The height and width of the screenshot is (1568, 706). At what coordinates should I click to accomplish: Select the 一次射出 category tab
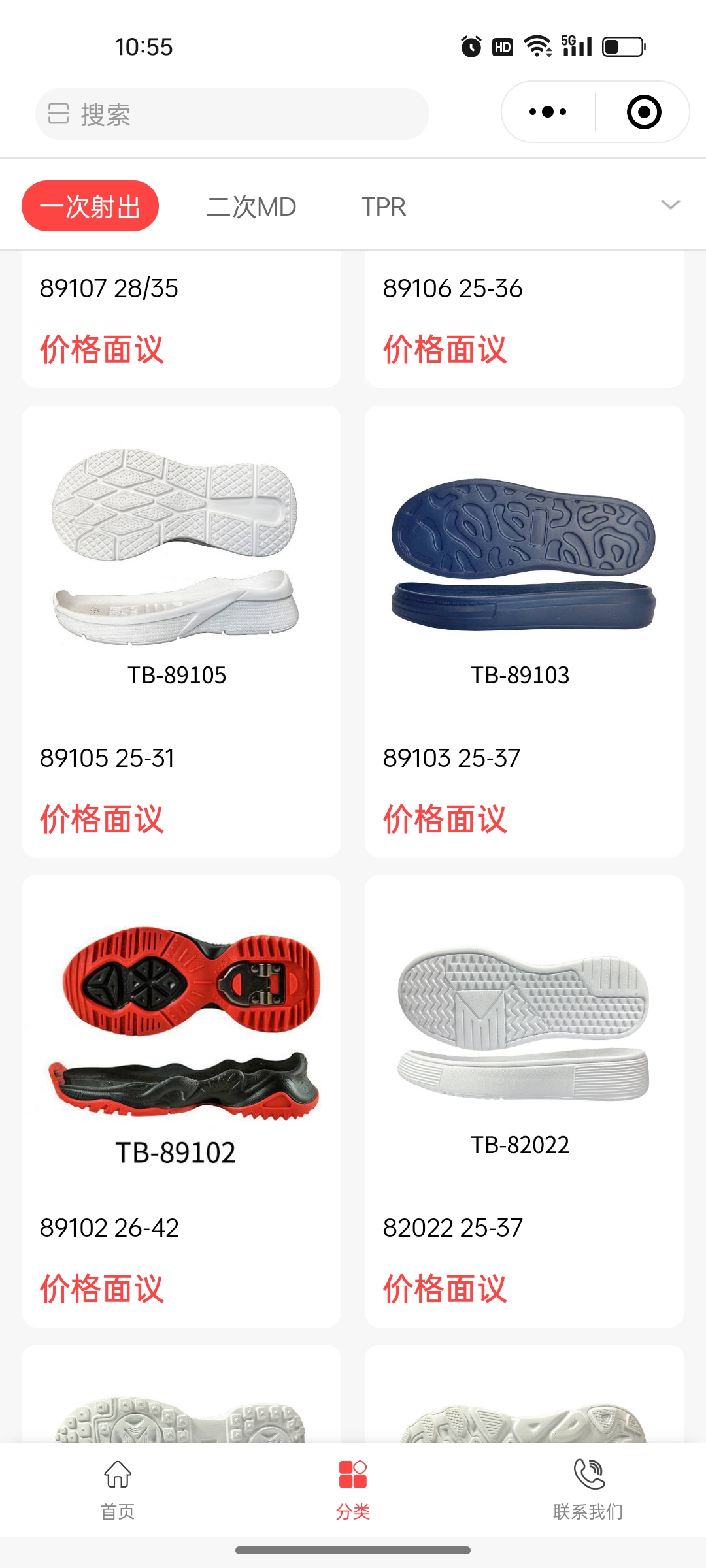click(x=90, y=206)
